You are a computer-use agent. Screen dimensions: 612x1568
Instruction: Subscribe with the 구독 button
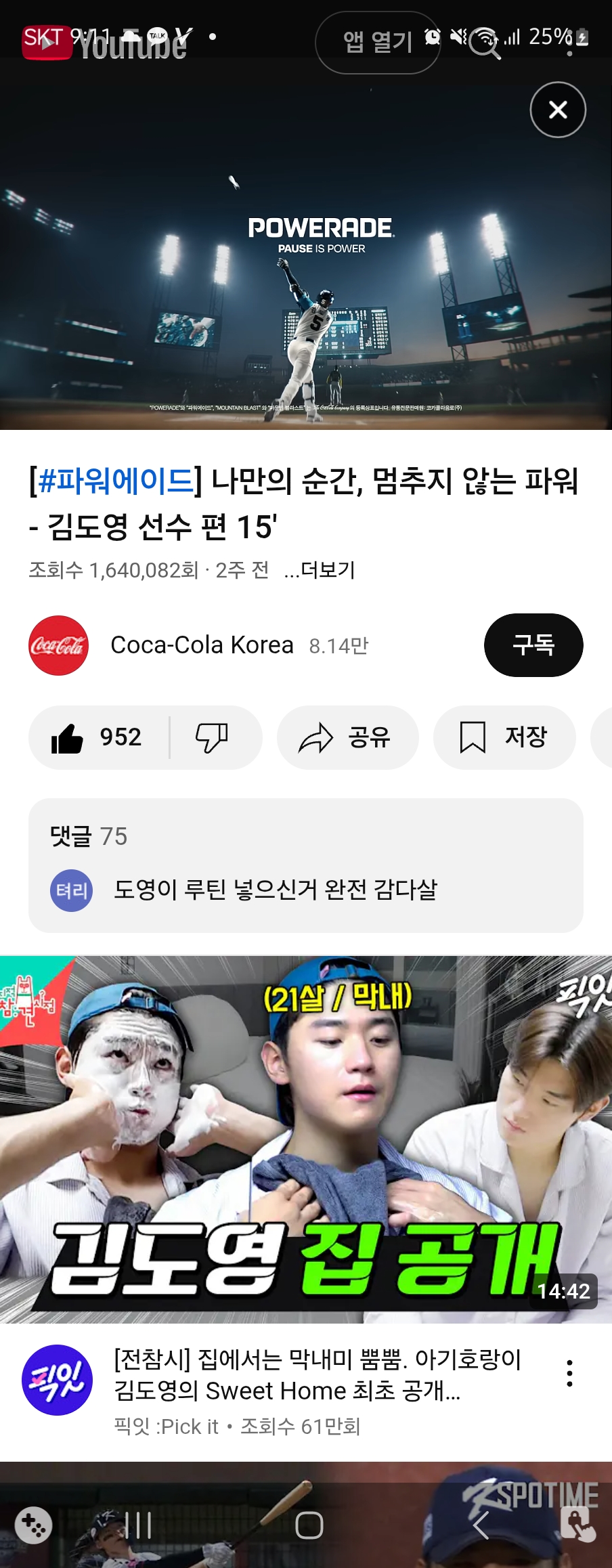click(533, 645)
